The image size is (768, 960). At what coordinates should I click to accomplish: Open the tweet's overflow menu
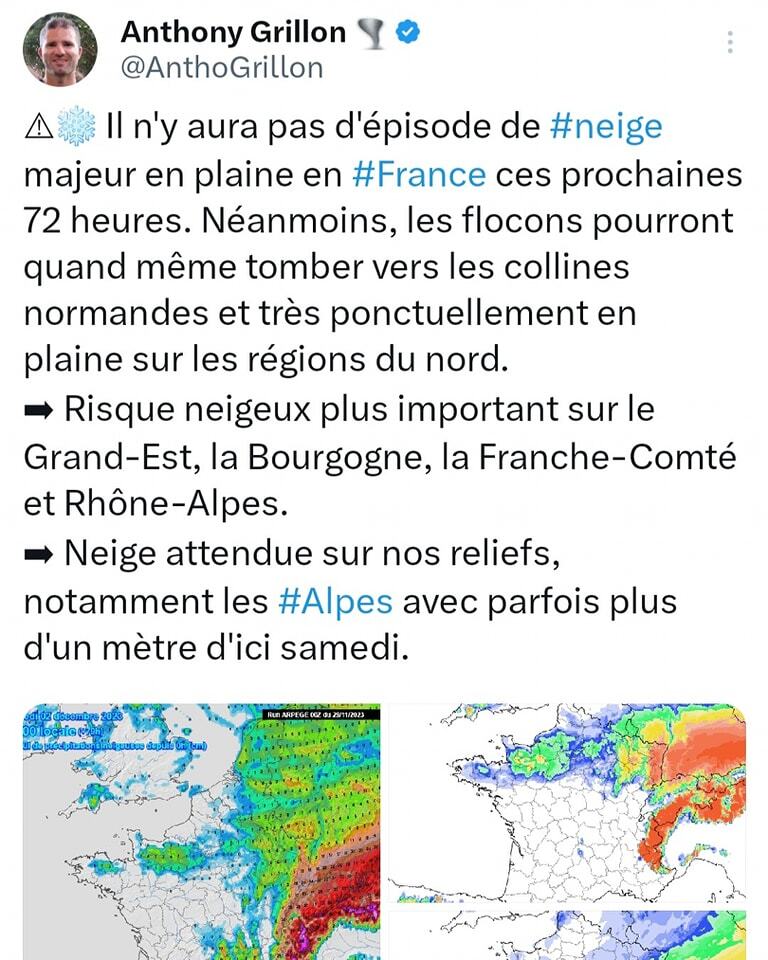click(731, 42)
